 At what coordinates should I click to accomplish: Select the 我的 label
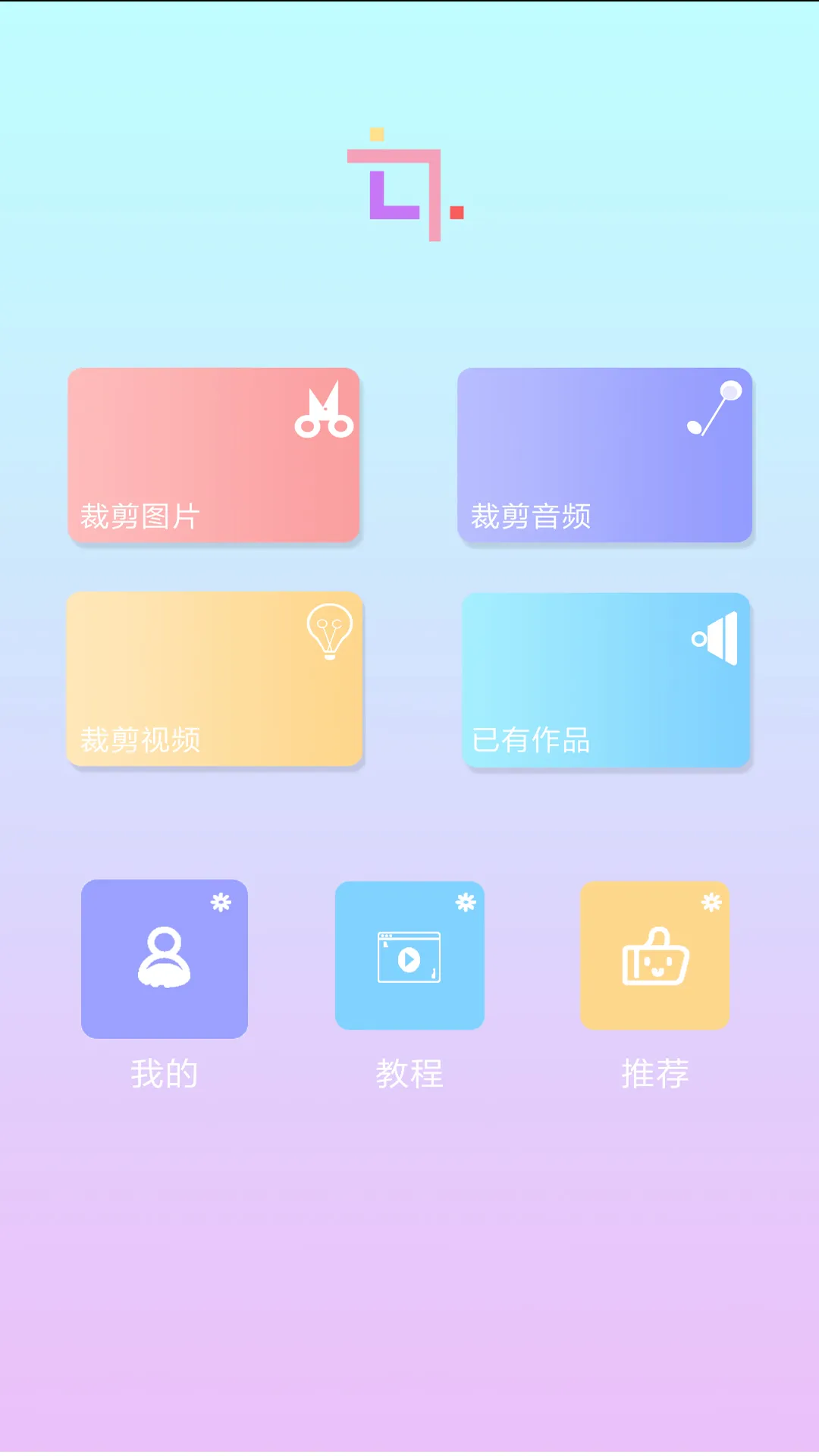(164, 1073)
